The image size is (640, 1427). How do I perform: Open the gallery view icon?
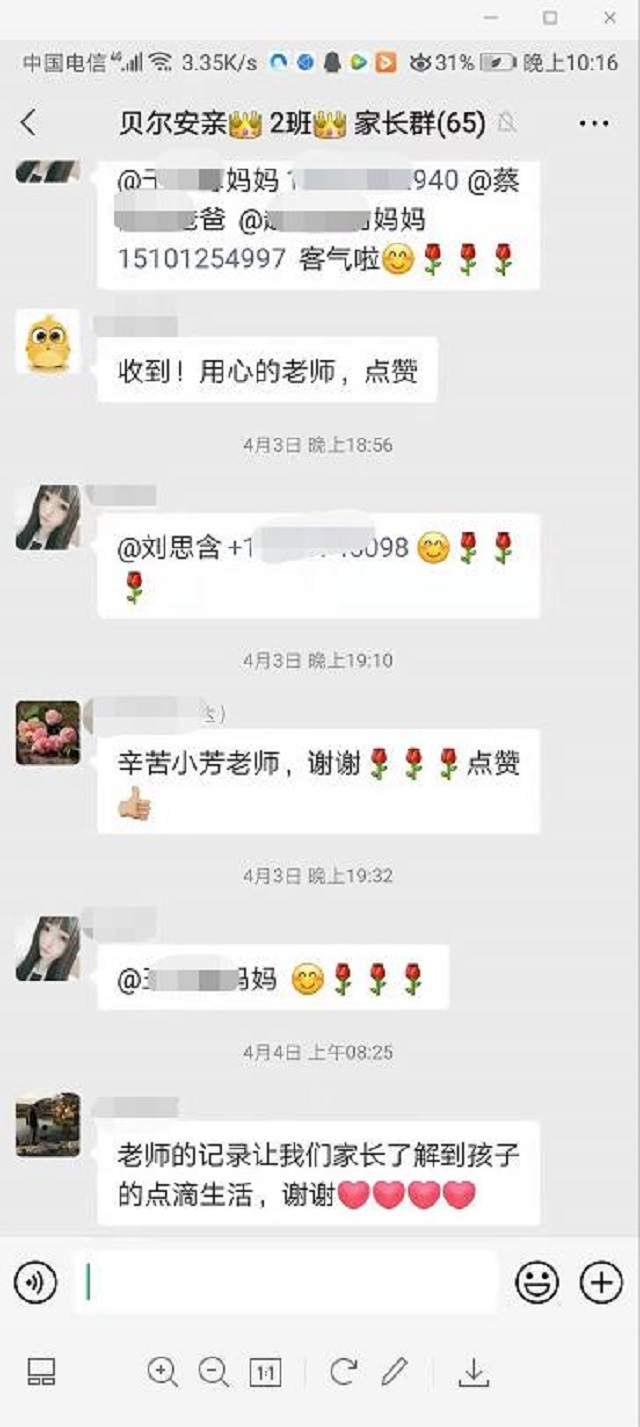coord(41,1372)
